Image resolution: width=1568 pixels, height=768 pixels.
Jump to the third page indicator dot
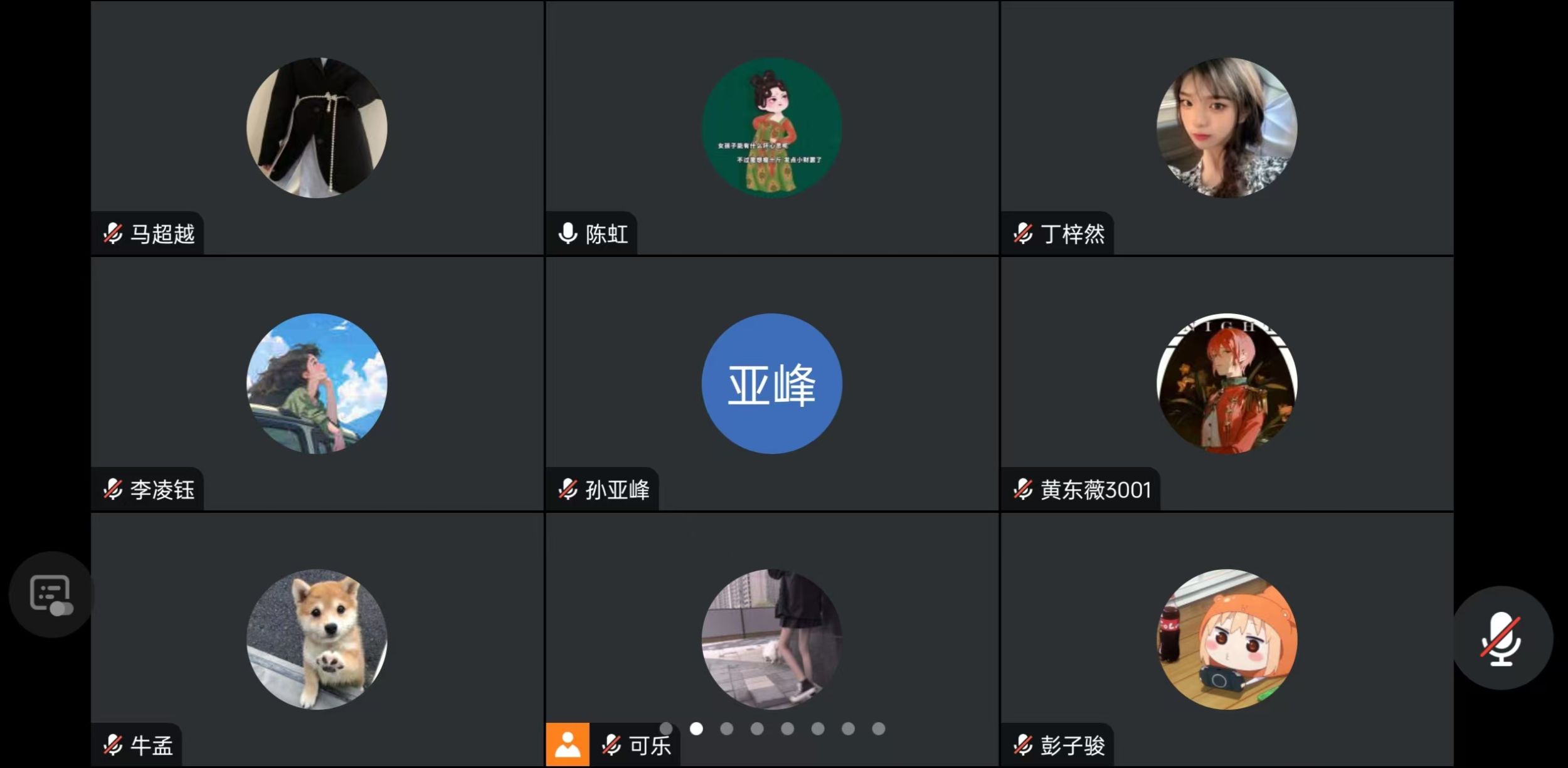(726, 729)
